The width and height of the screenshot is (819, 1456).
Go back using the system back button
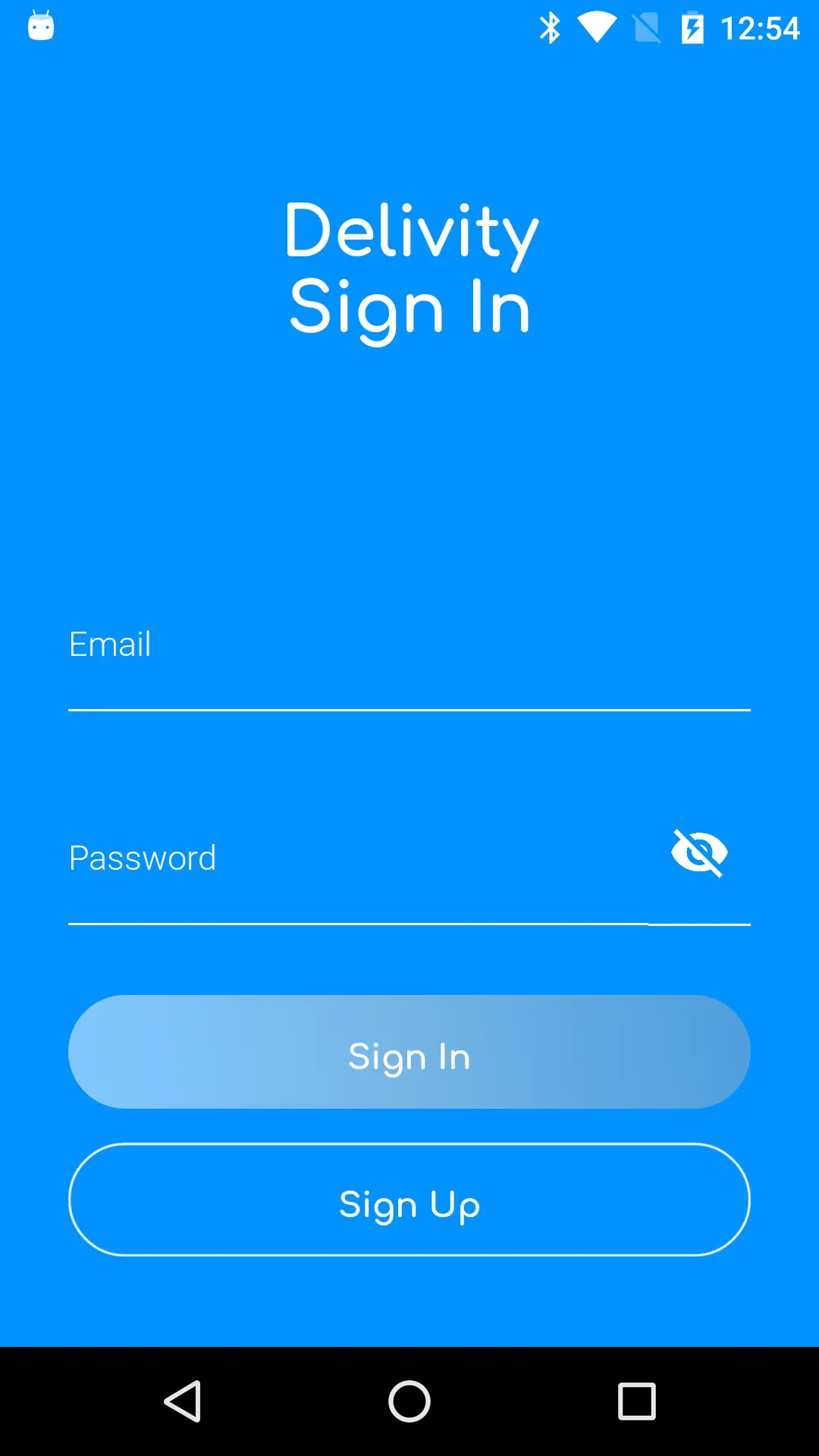[x=183, y=1401]
